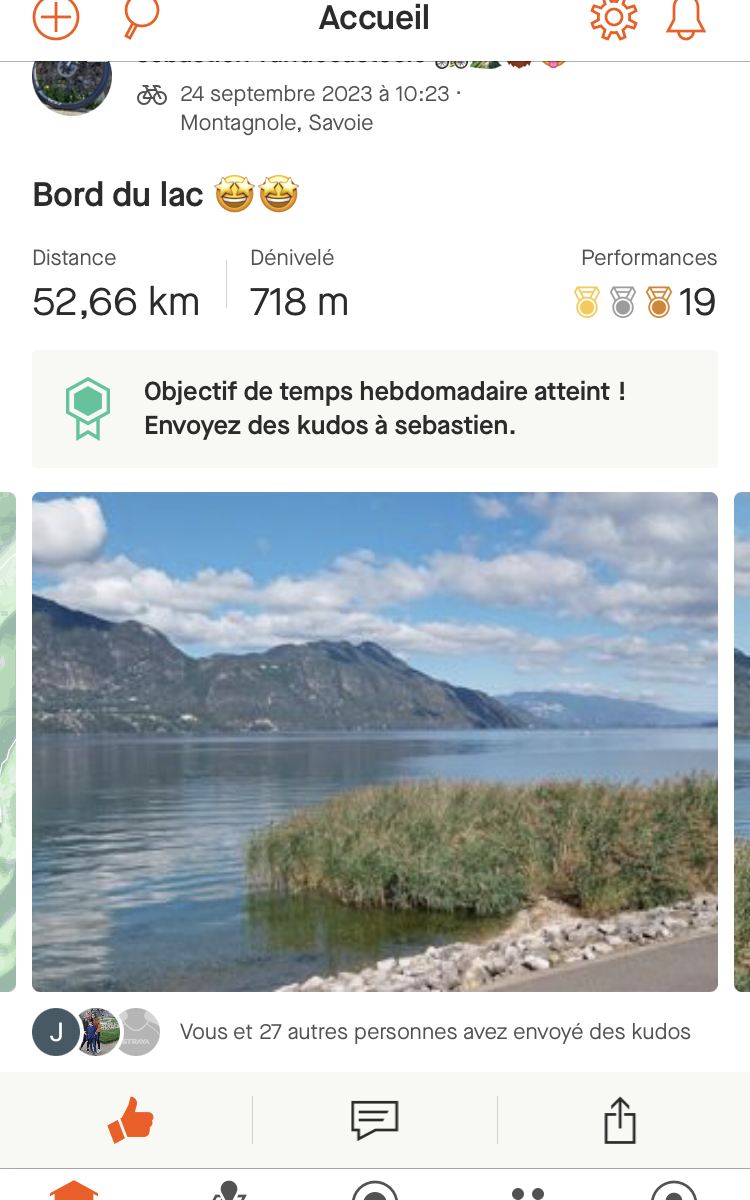Open the 19 achievements medals
The height and width of the screenshot is (1200, 750).
(645, 301)
